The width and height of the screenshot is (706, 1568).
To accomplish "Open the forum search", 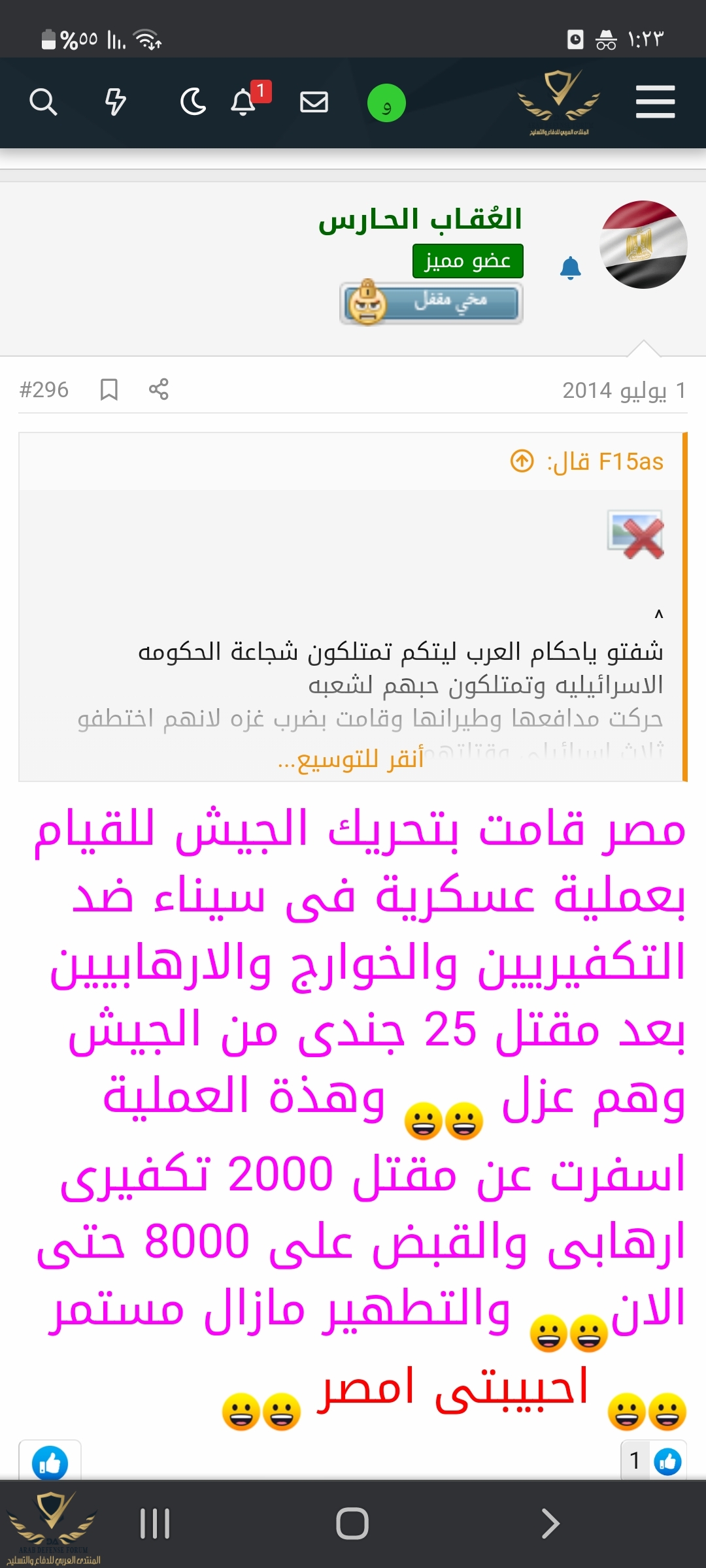I will (43, 103).
